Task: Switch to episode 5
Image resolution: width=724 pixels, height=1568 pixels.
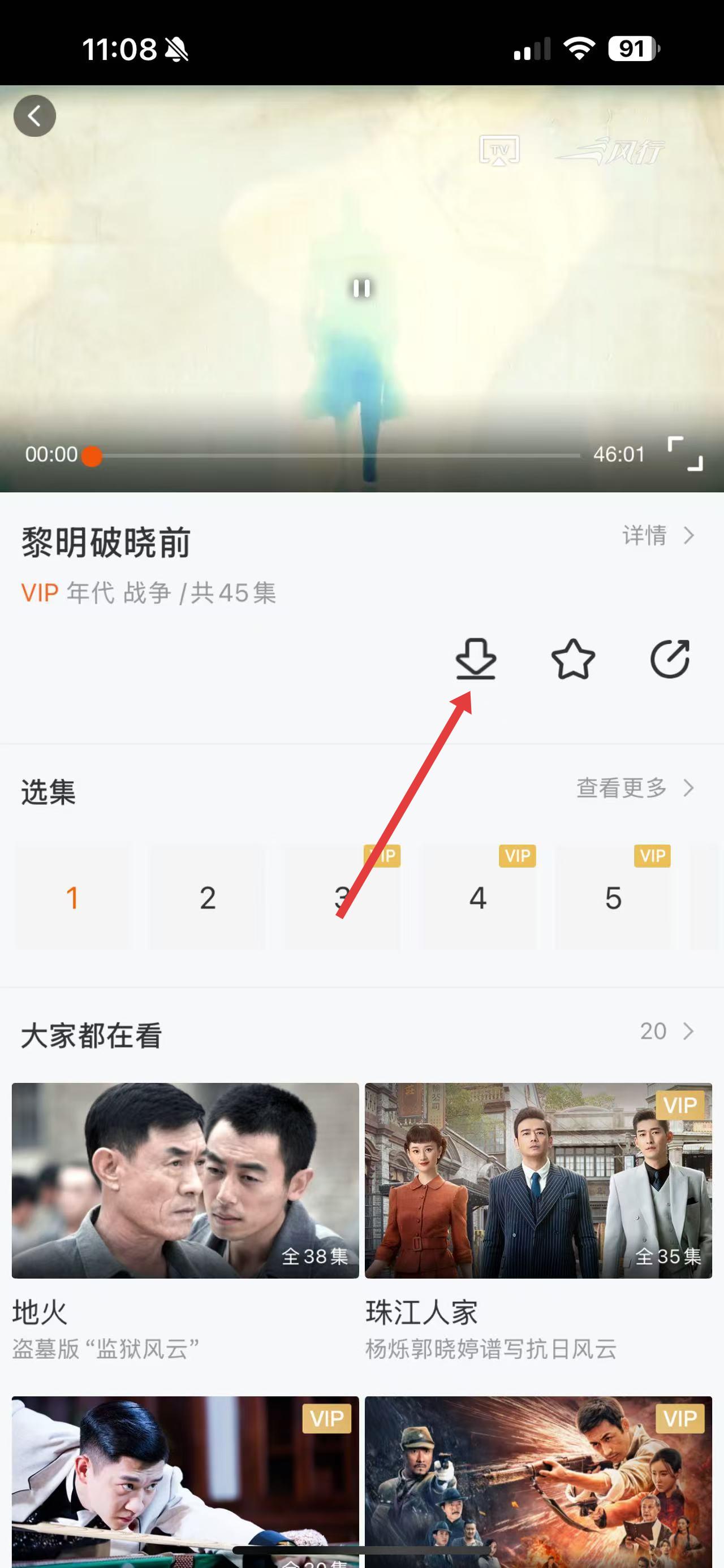Action: (613, 897)
